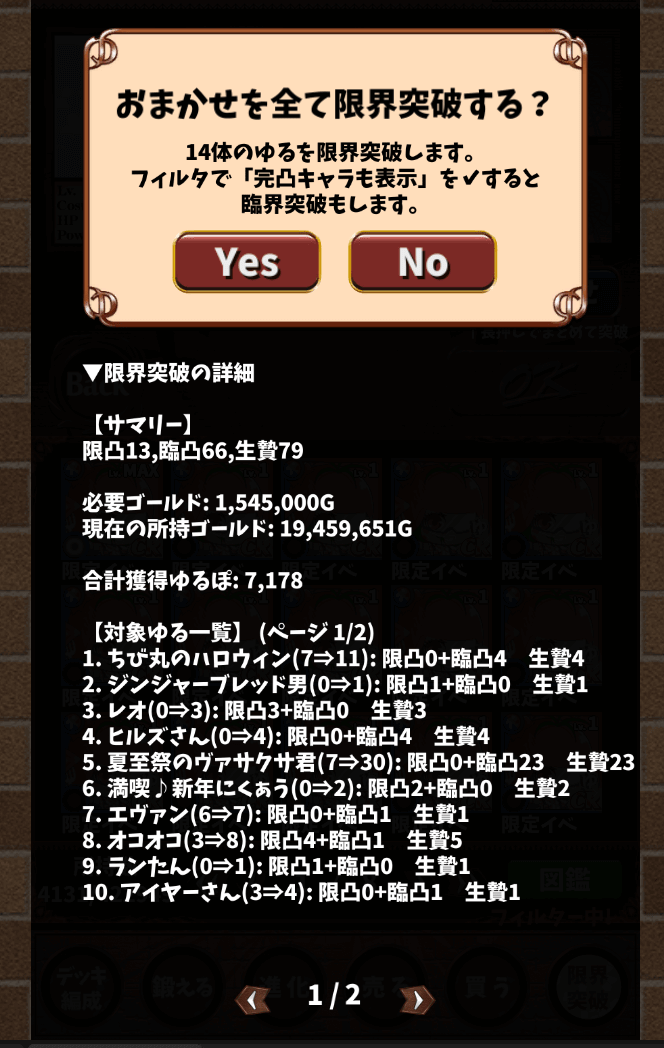Confirm limit break with Yes

click(x=246, y=262)
